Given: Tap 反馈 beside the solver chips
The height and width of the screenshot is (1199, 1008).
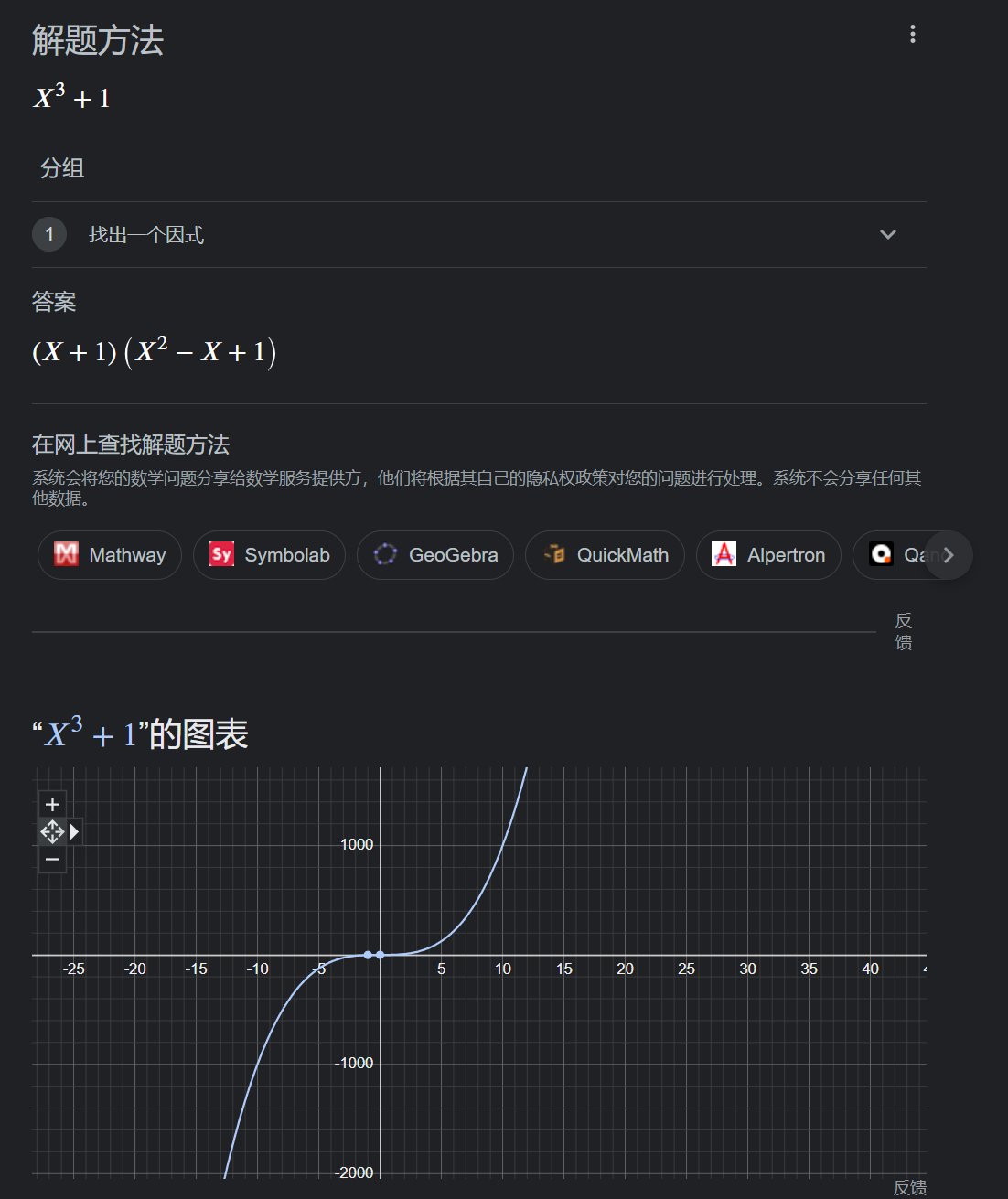Looking at the screenshot, I should 903,631.
